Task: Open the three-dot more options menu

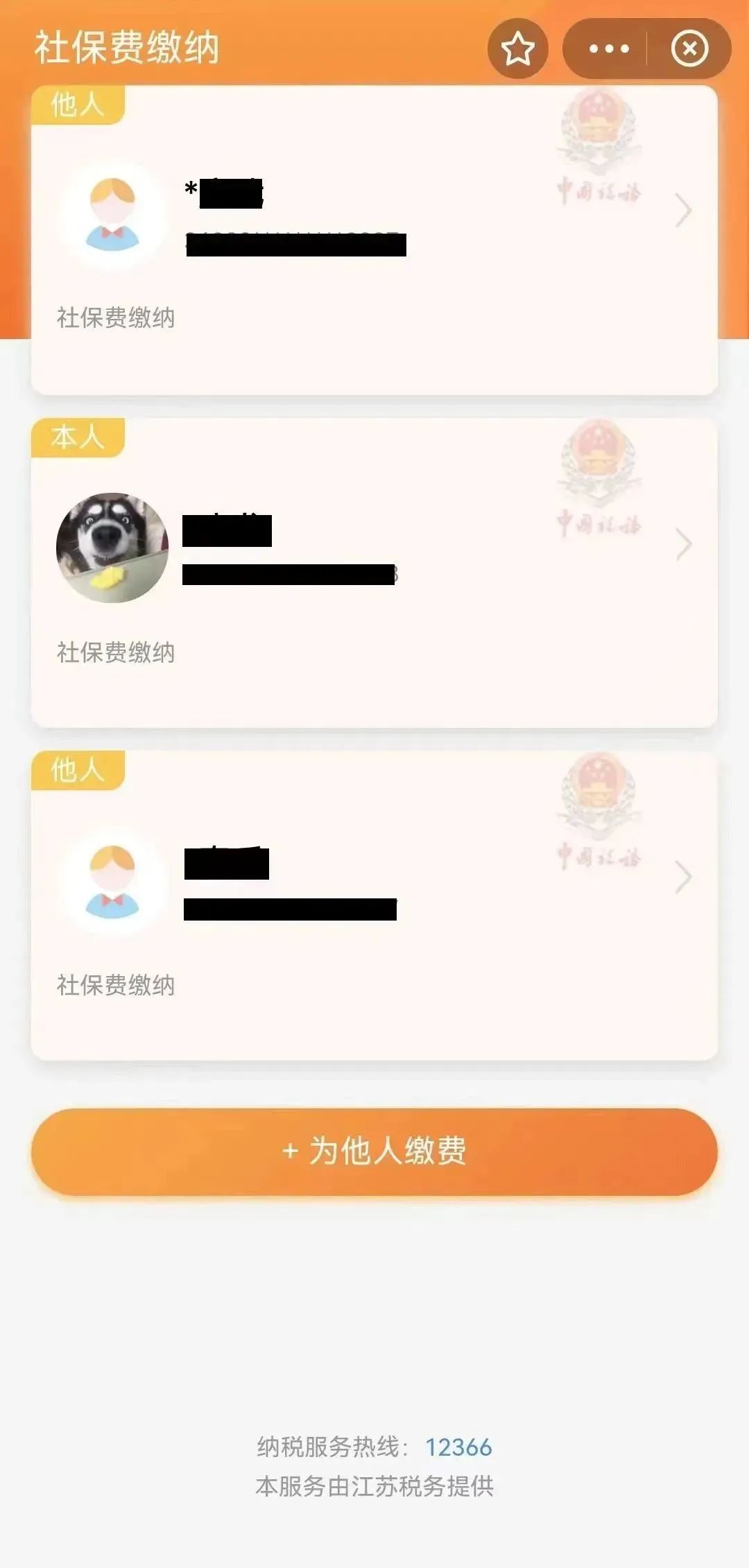Action: [608, 49]
